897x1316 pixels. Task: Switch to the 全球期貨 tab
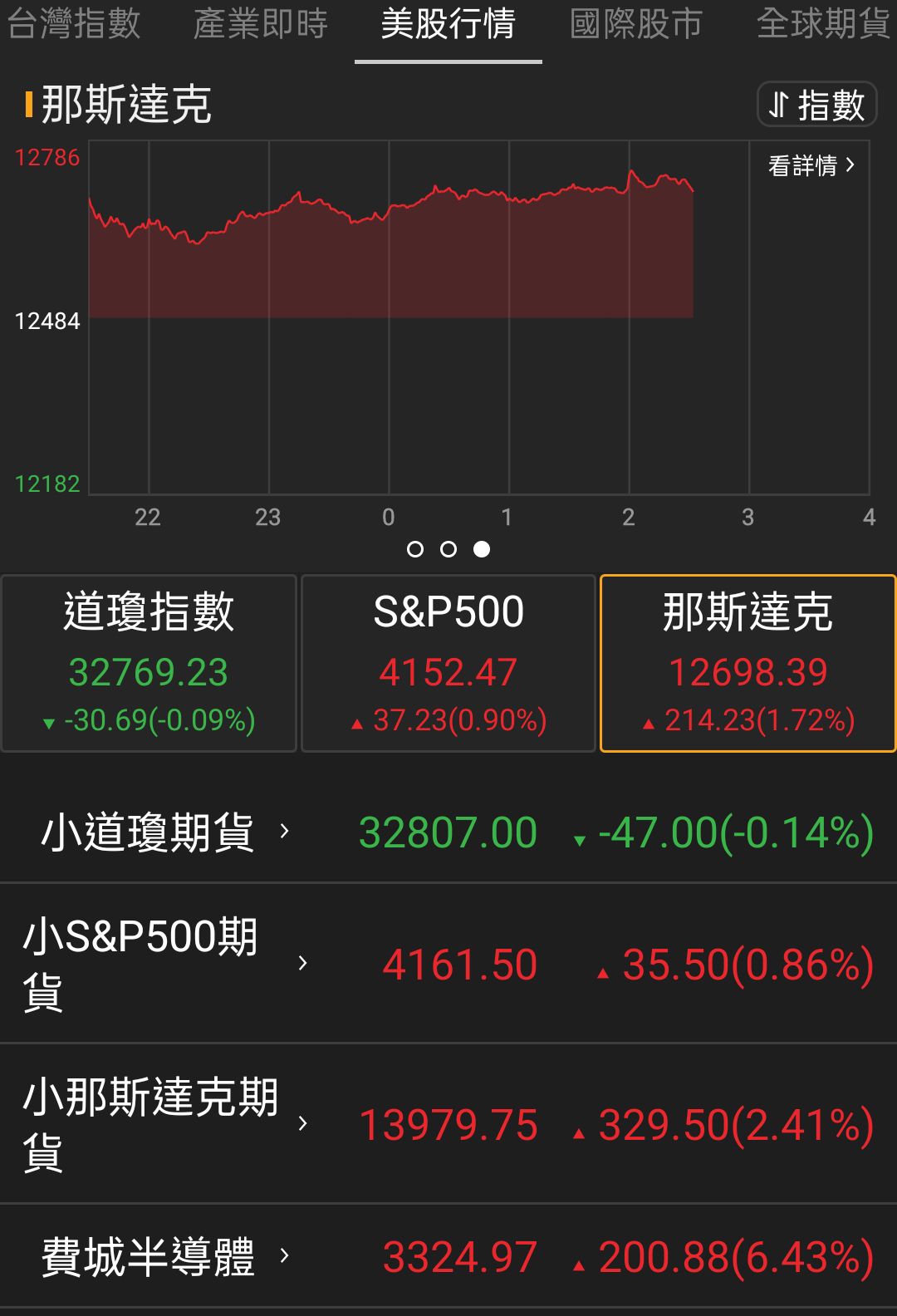(x=822, y=25)
